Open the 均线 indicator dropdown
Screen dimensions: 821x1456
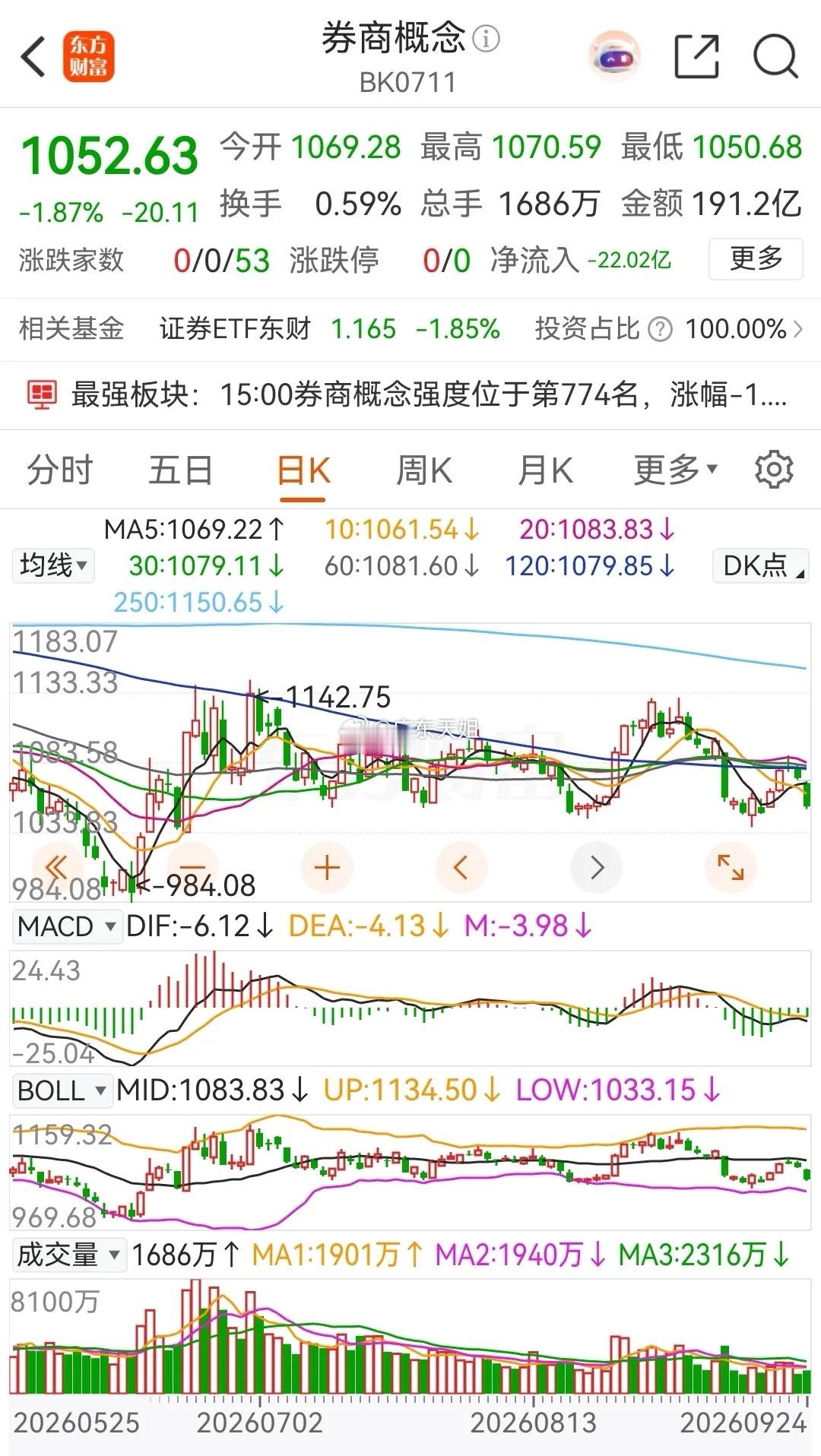[x=53, y=565]
